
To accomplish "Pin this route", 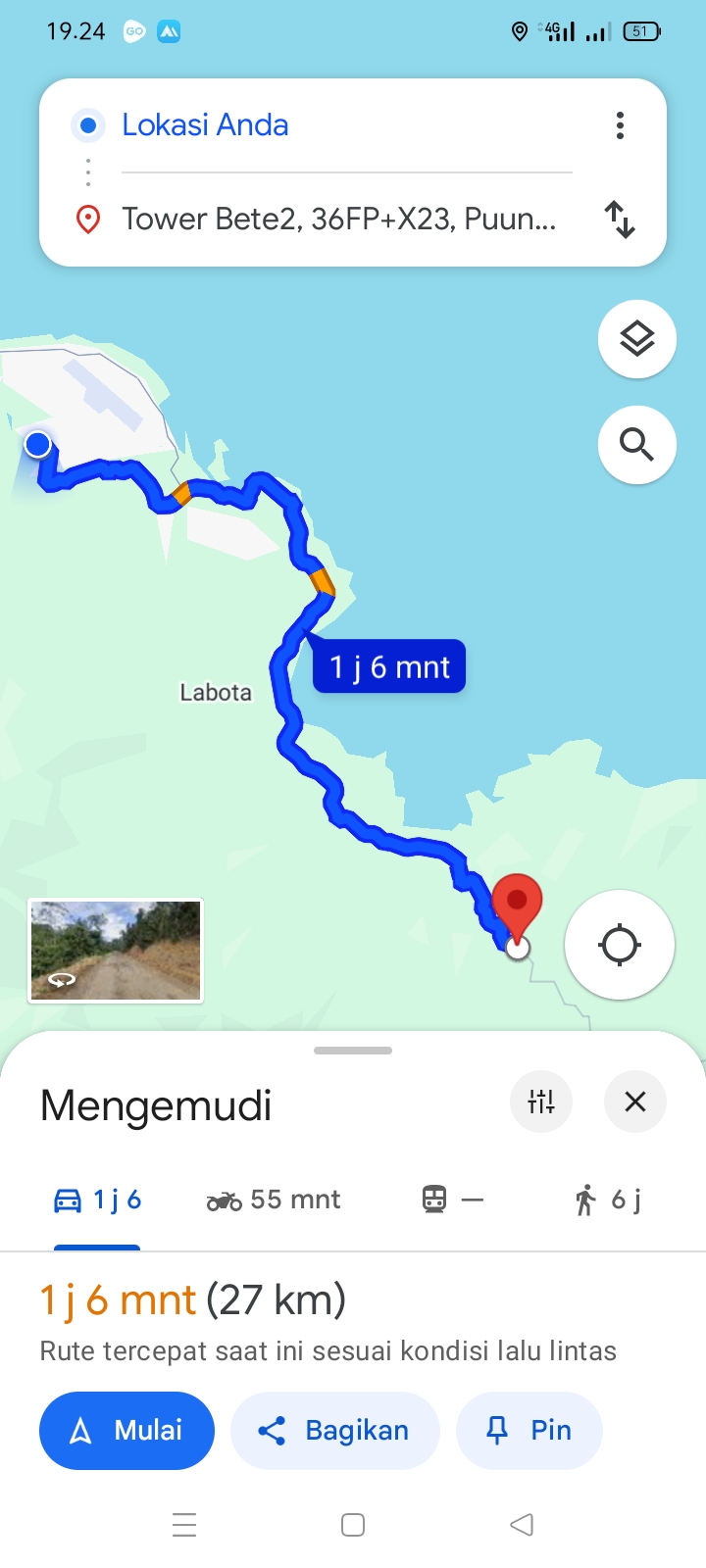I will (x=529, y=1431).
